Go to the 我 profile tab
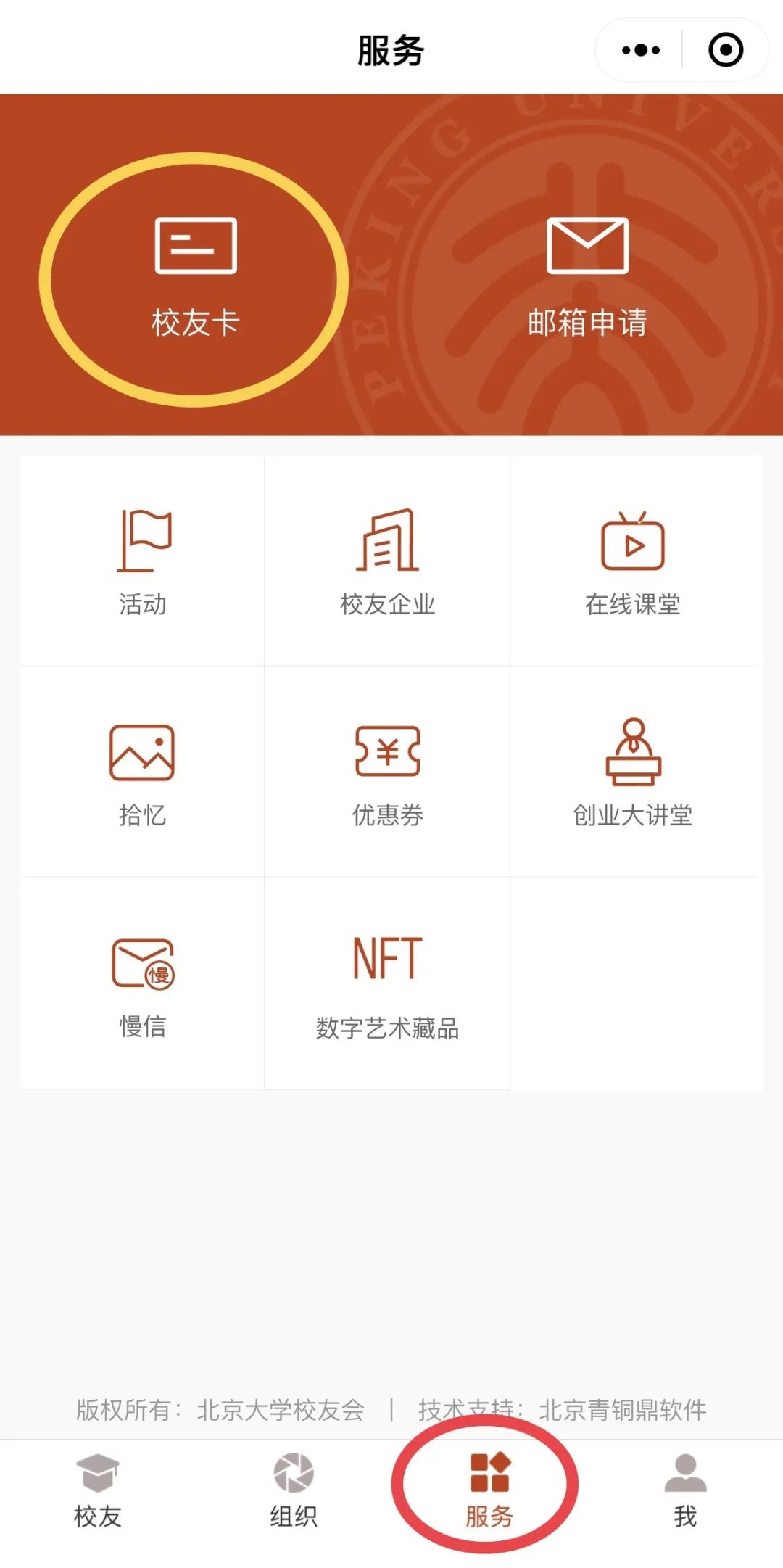 tap(685, 1490)
